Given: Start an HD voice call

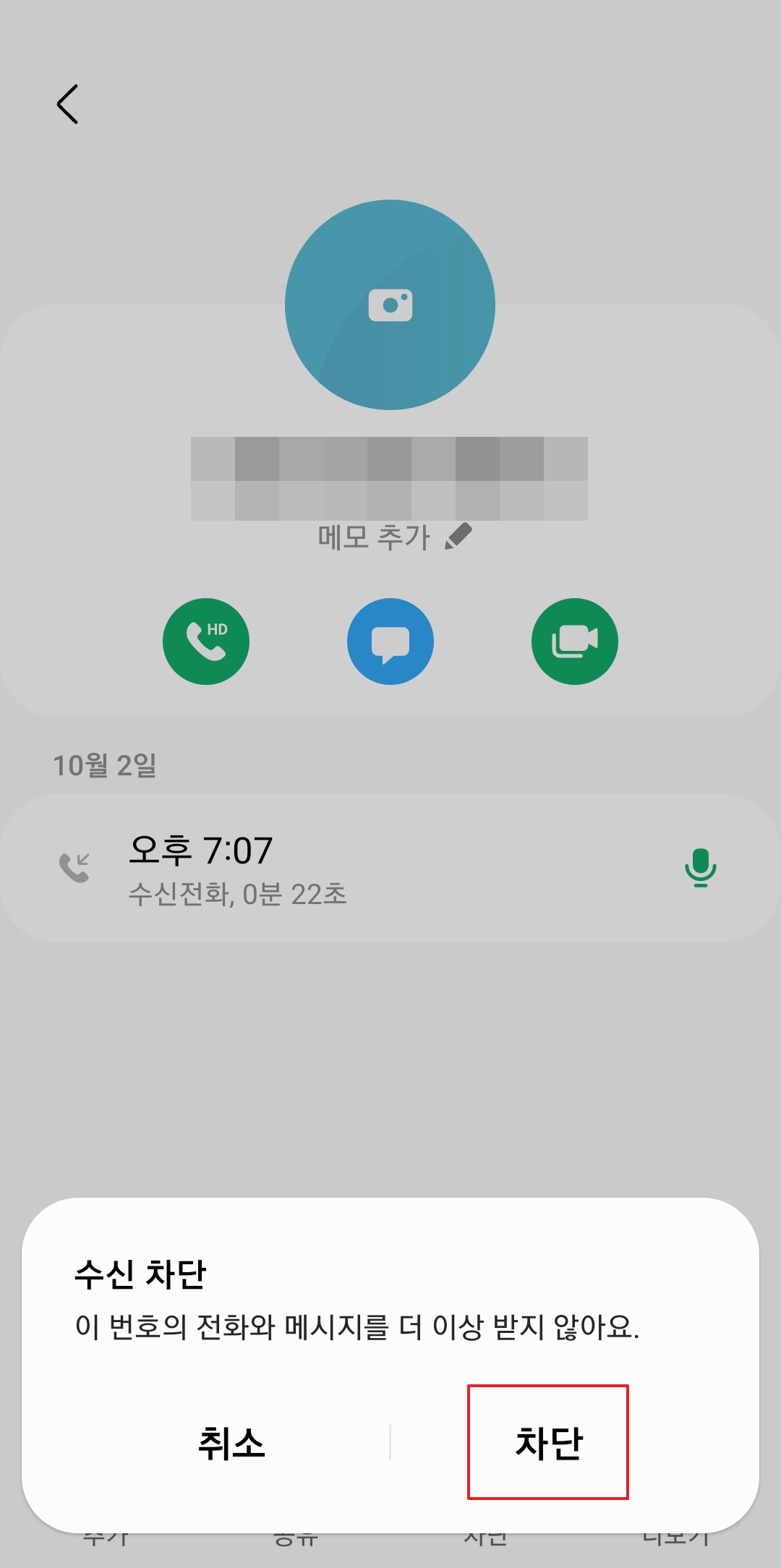Looking at the screenshot, I should (x=206, y=642).
